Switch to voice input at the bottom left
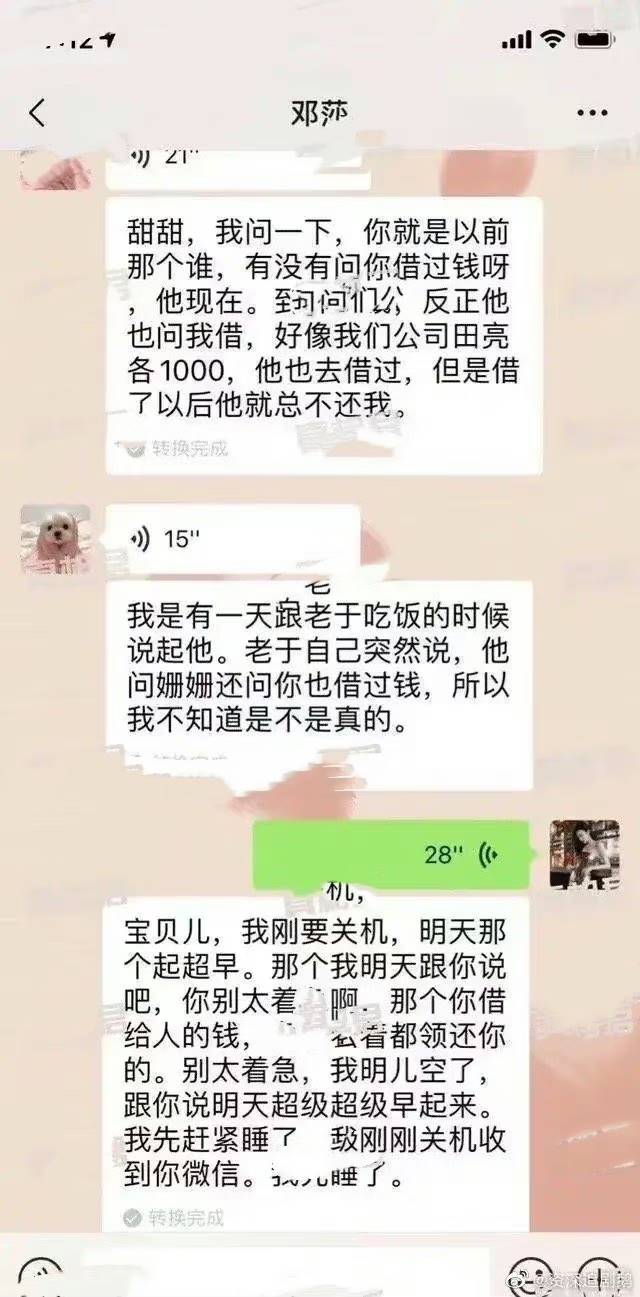Screen dimensions: 640x1297 coord(40,1275)
